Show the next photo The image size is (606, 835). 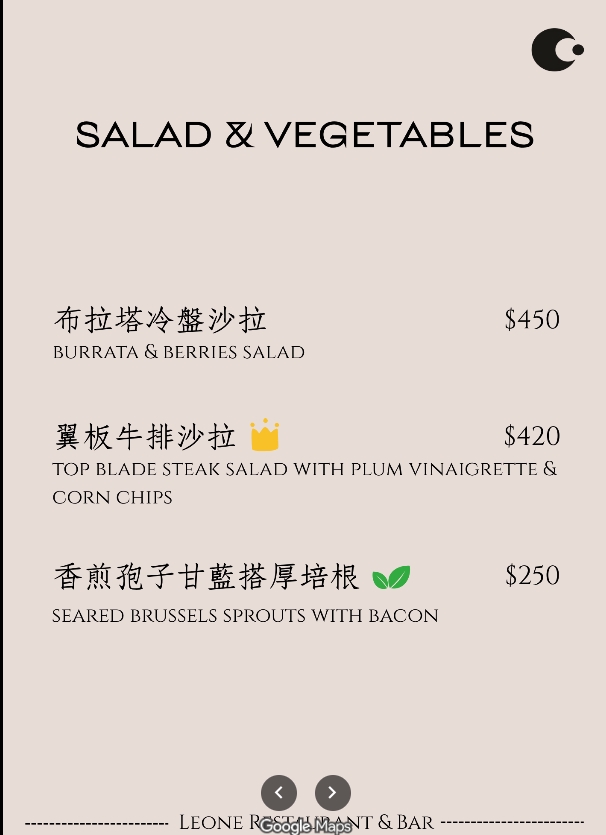pyautogui.click(x=333, y=792)
